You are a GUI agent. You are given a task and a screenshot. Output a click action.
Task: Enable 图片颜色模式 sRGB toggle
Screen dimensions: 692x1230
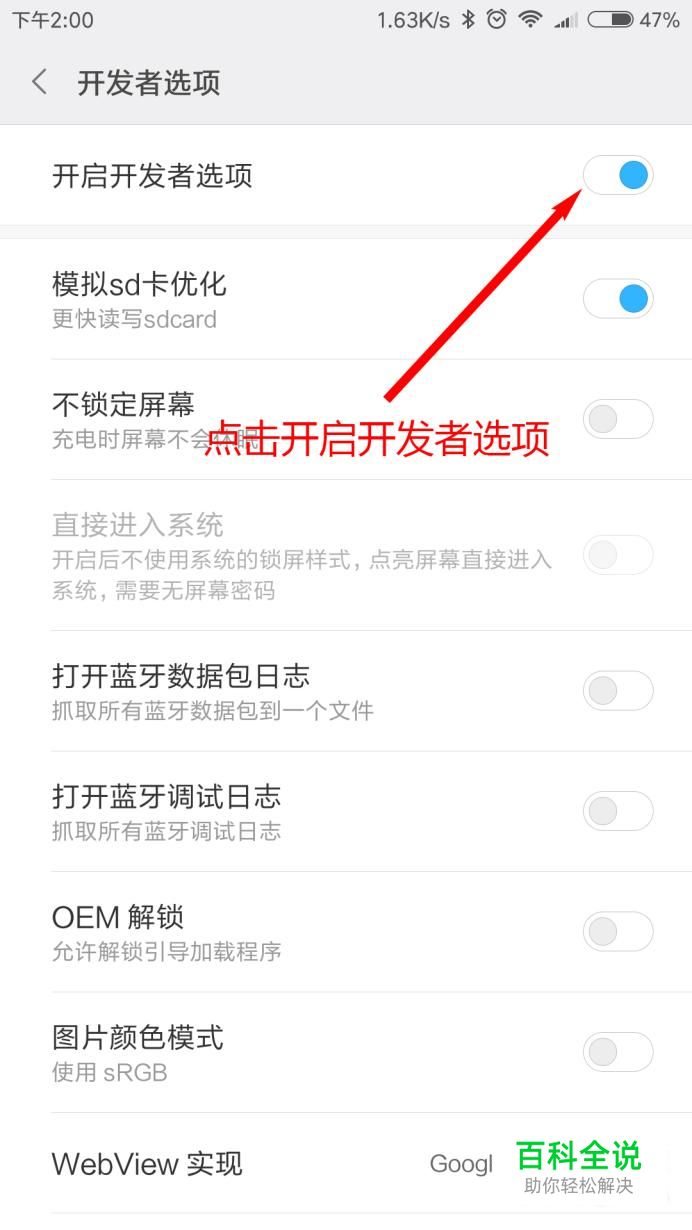(618, 1052)
